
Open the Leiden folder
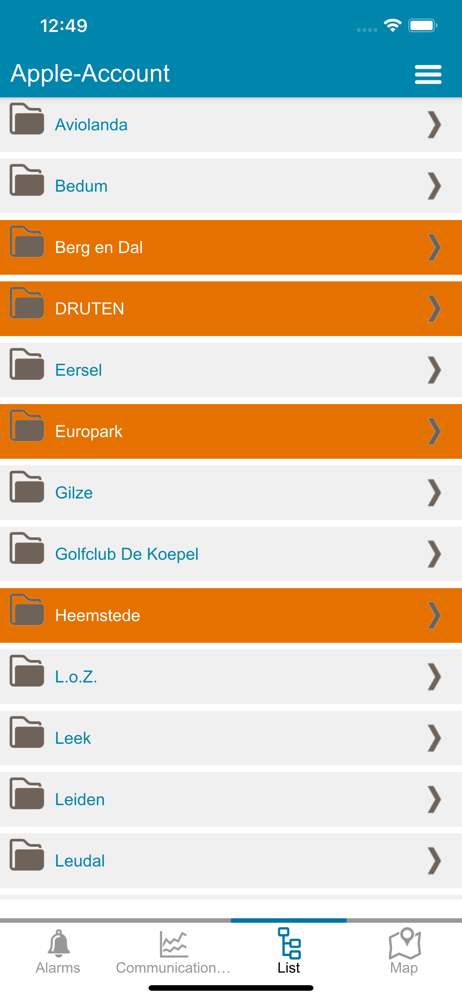click(231, 799)
